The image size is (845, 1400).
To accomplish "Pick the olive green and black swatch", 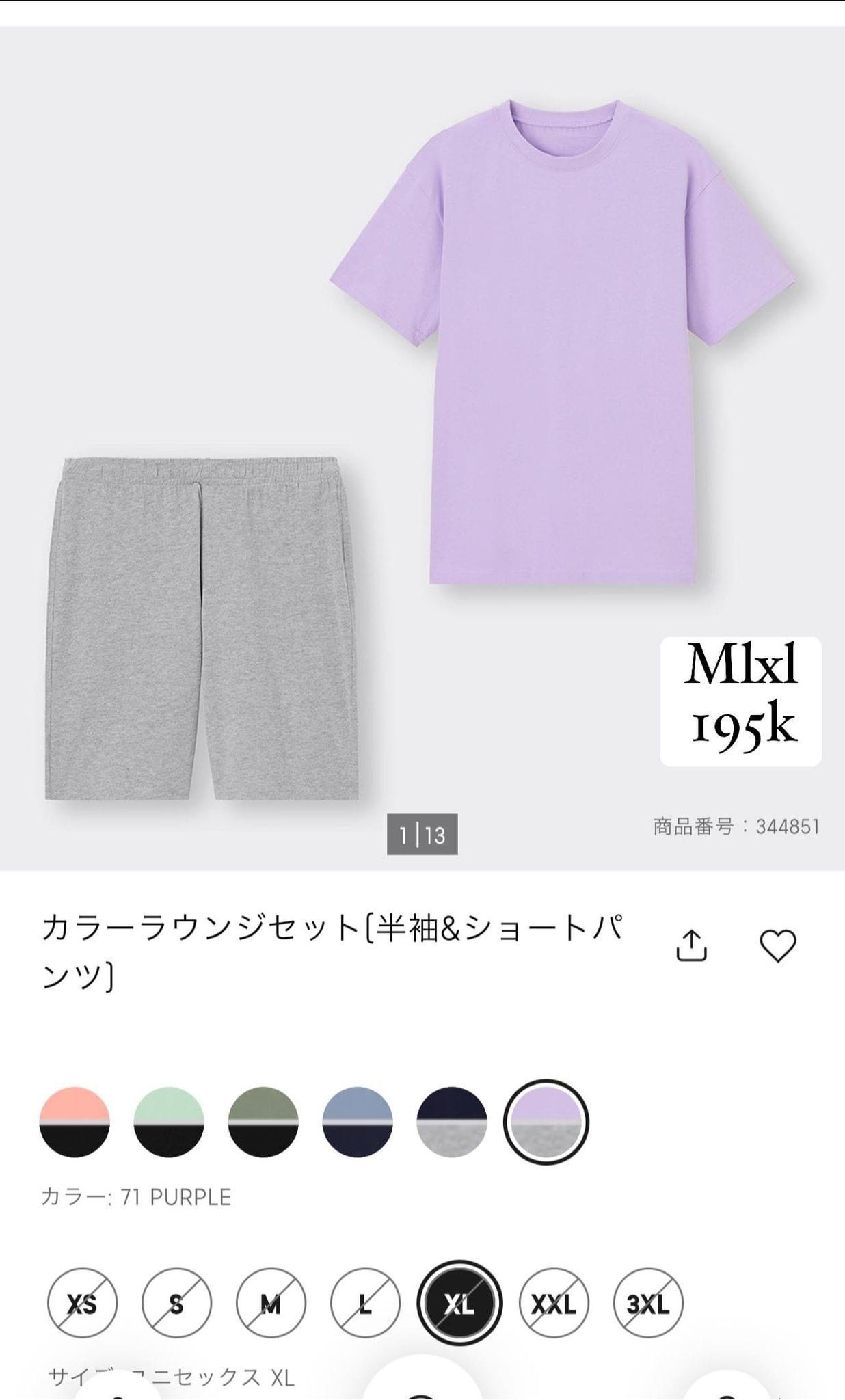I will (263, 1122).
